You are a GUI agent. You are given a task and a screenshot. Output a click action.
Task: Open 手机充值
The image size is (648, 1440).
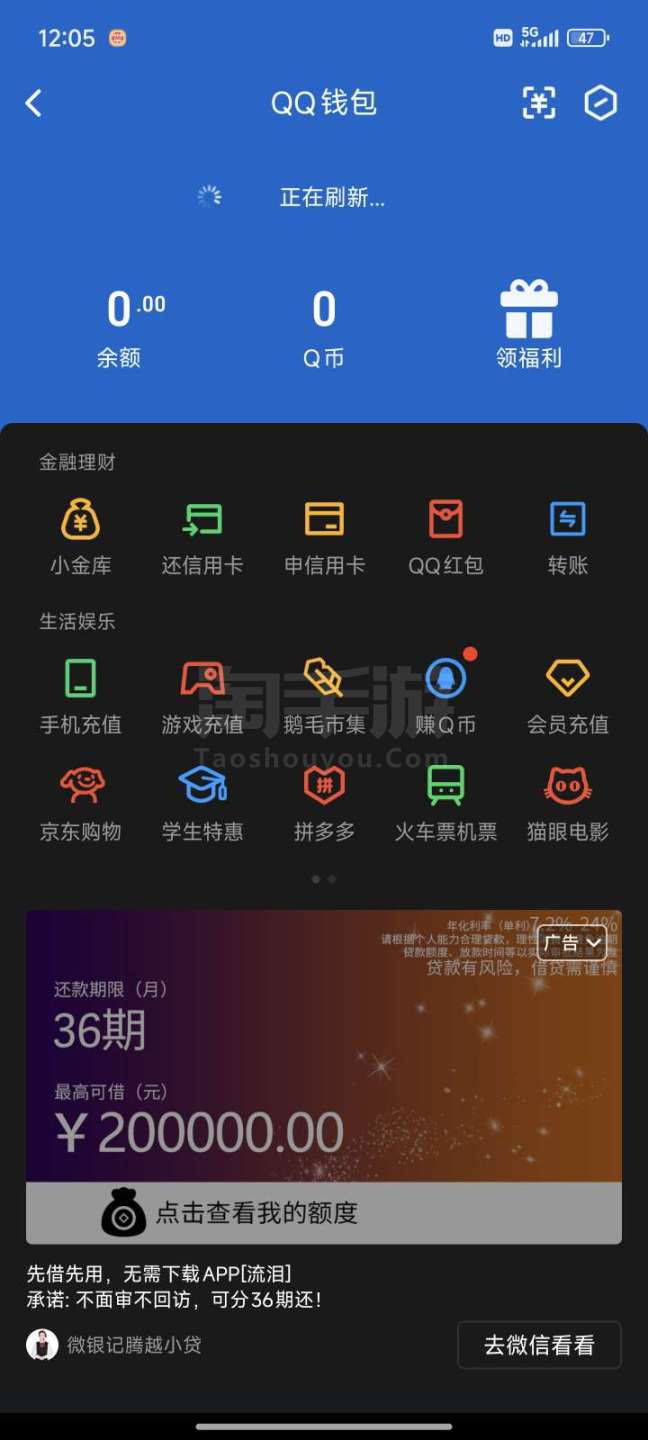pos(81,695)
